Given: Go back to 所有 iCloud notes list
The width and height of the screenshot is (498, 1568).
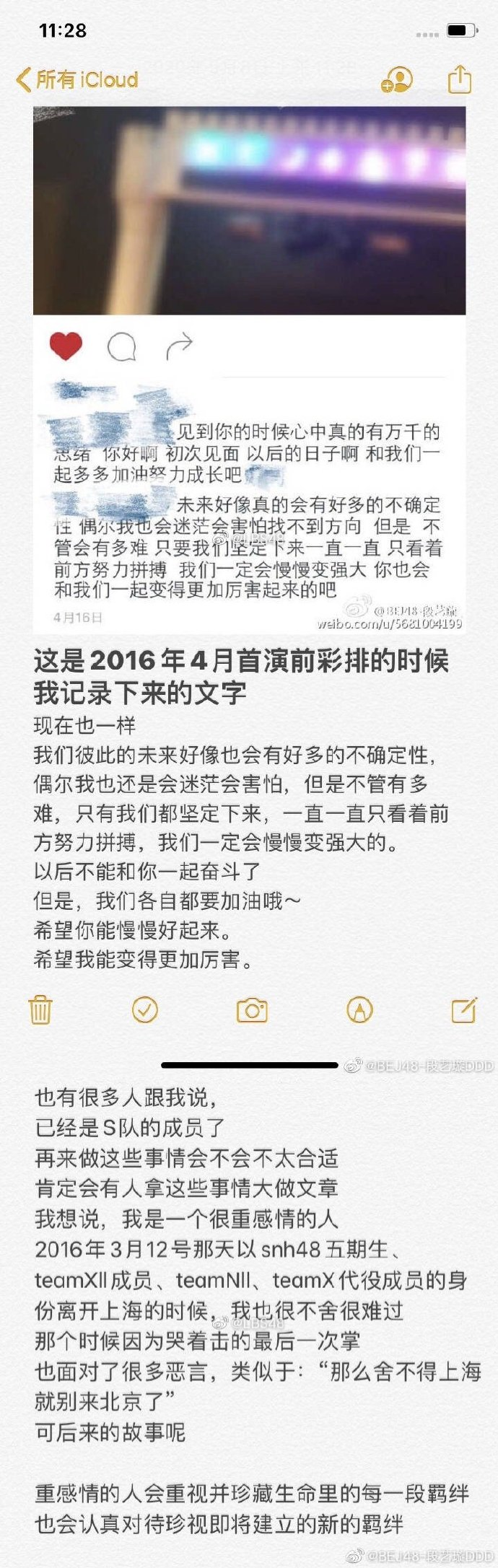Looking at the screenshot, I should 77,79.
